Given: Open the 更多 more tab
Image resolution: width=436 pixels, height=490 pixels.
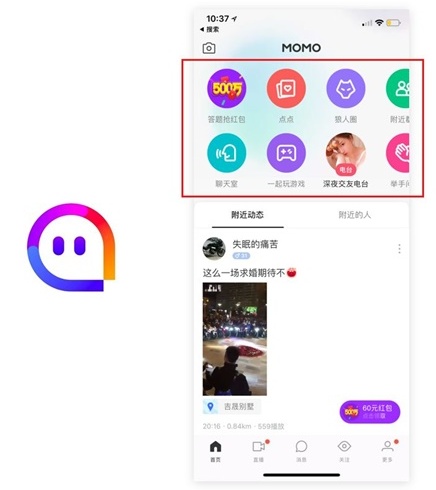Looking at the screenshot, I should 387,451.
